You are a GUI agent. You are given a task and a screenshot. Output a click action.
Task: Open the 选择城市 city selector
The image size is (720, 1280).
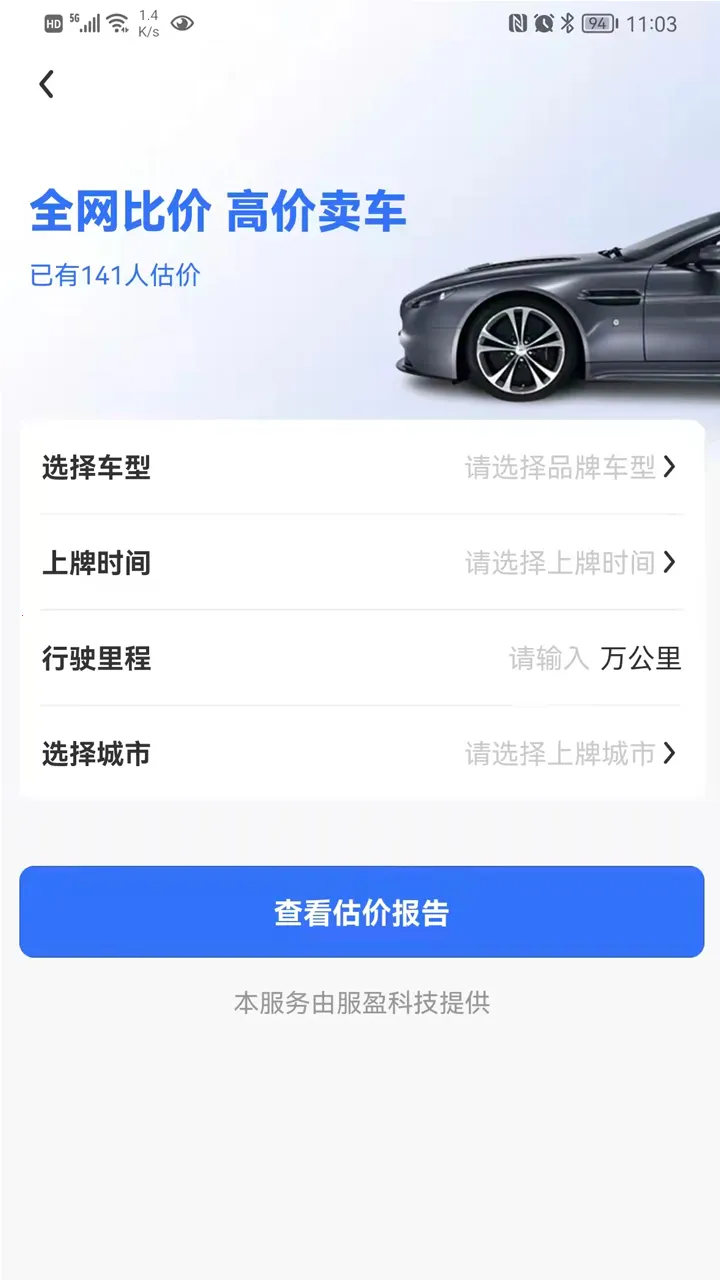point(360,754)
